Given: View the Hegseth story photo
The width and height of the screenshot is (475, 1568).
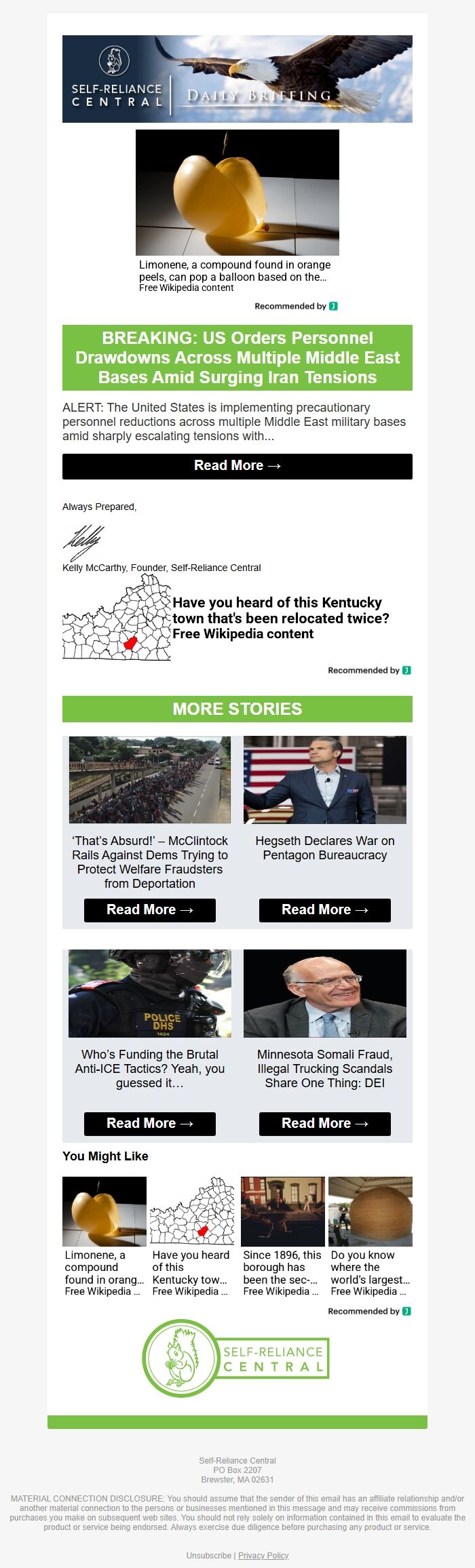Looking at the screenshot, I should coord(324,780).
